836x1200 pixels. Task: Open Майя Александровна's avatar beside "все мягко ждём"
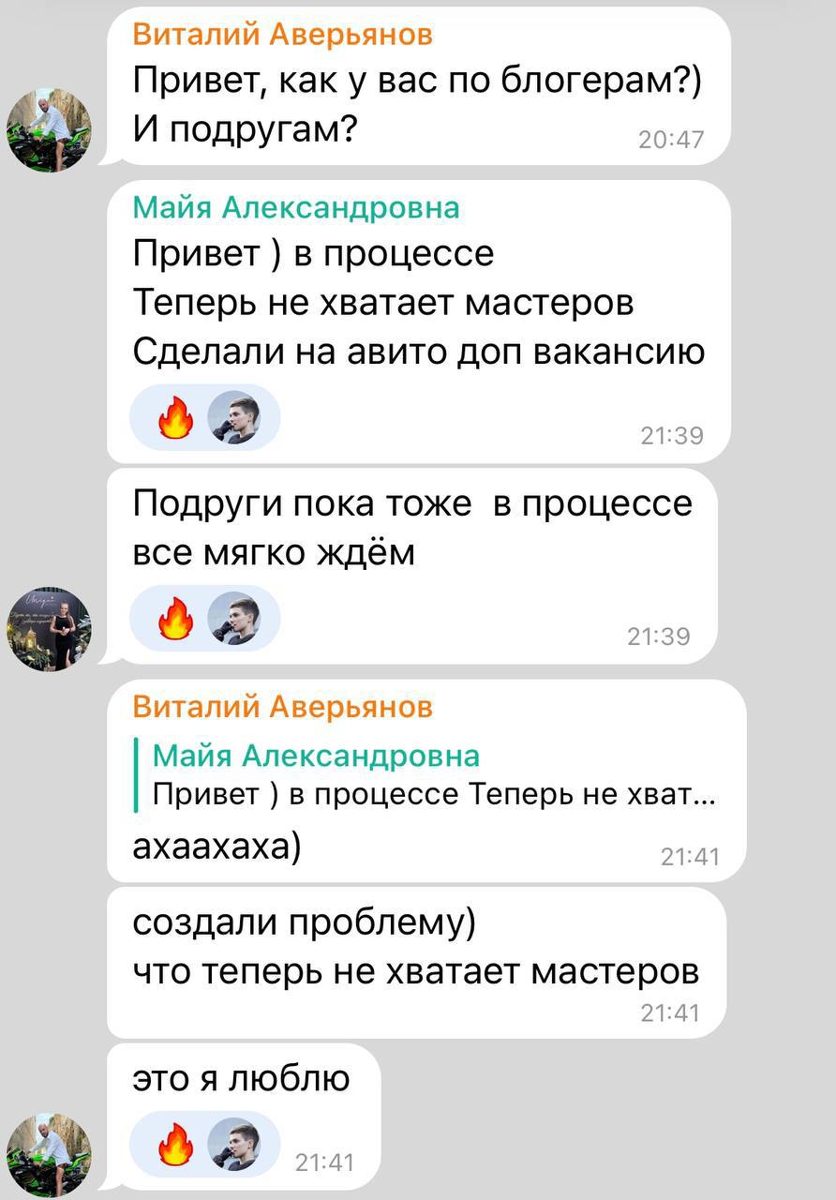tap(50, 628)
